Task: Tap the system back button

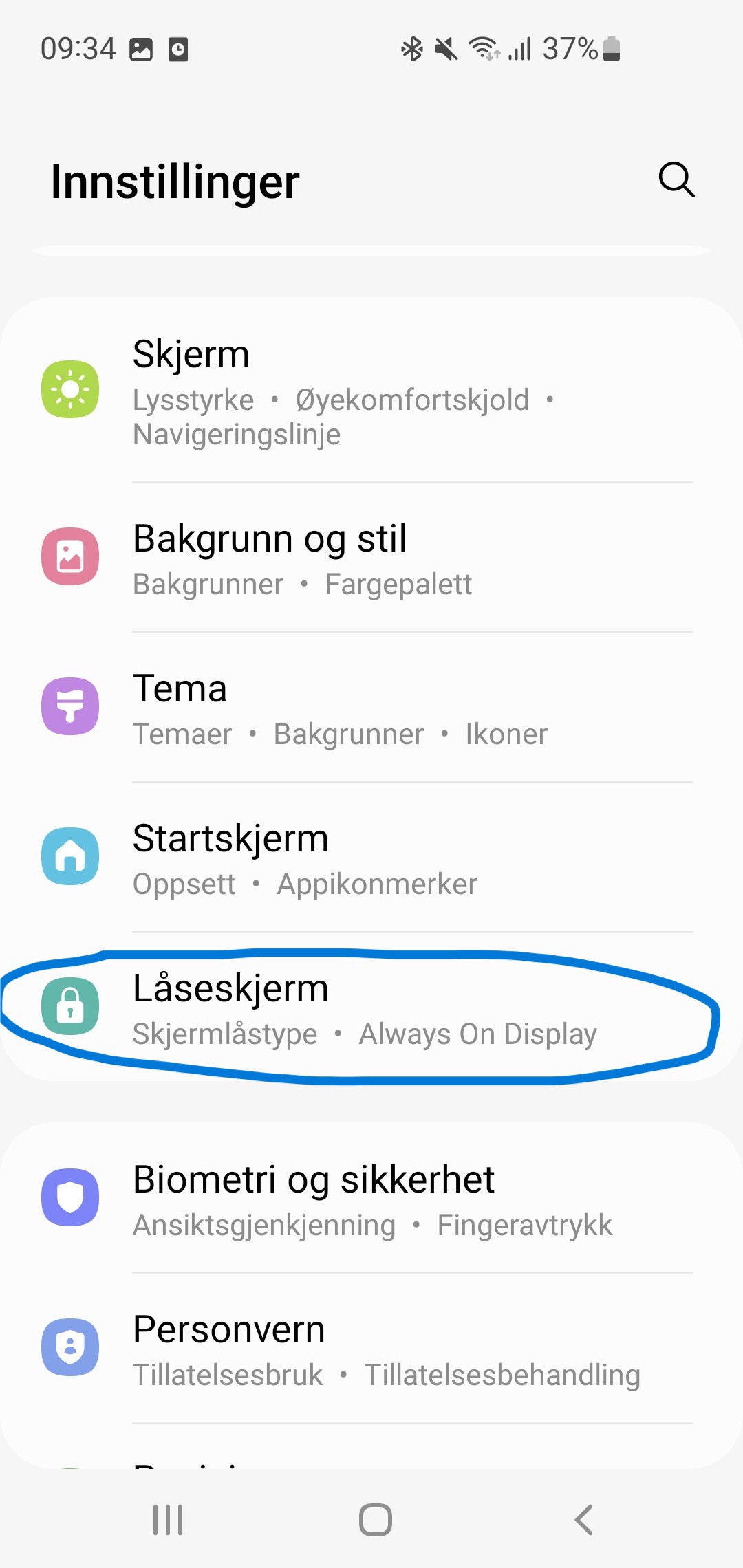Action: [583, 1520]
